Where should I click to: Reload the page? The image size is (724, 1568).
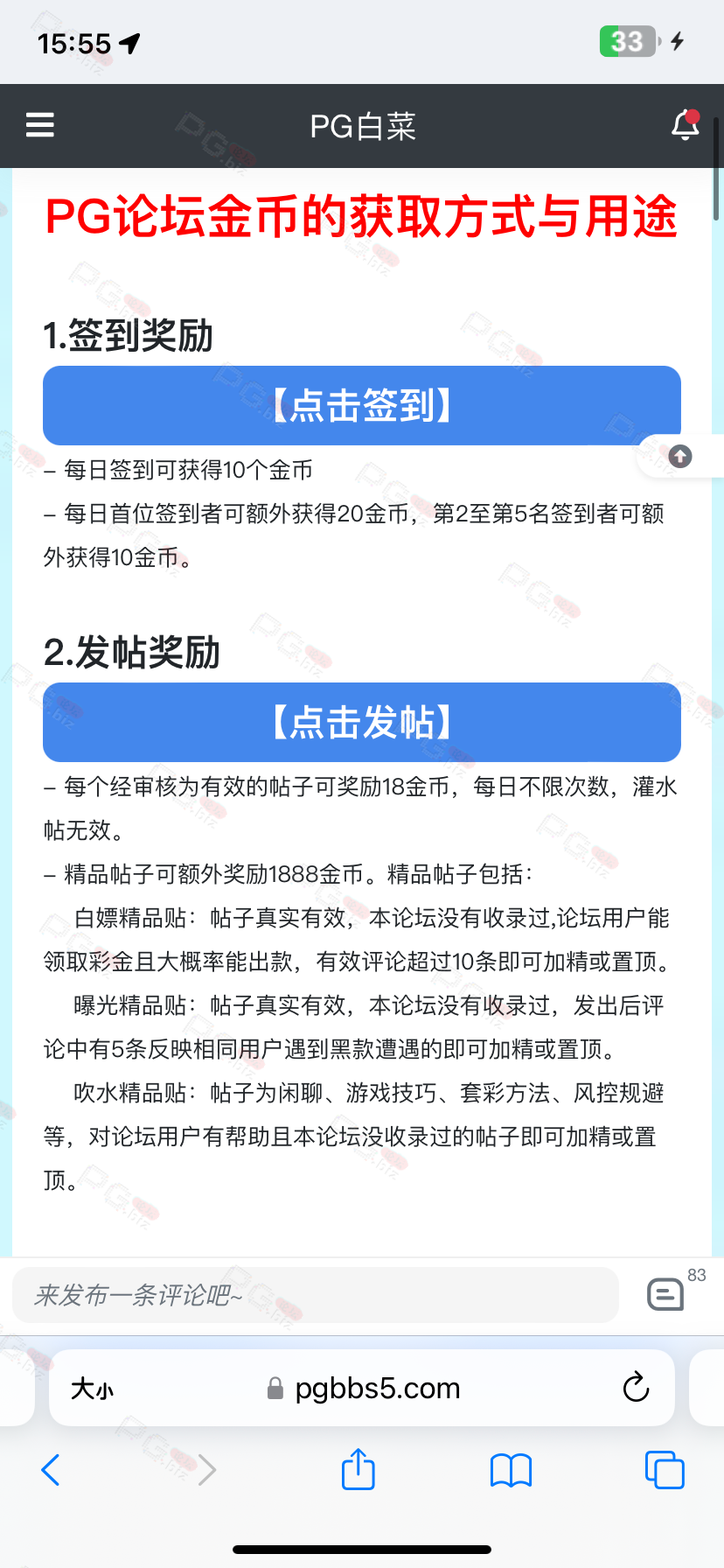tap(636, 1388)
